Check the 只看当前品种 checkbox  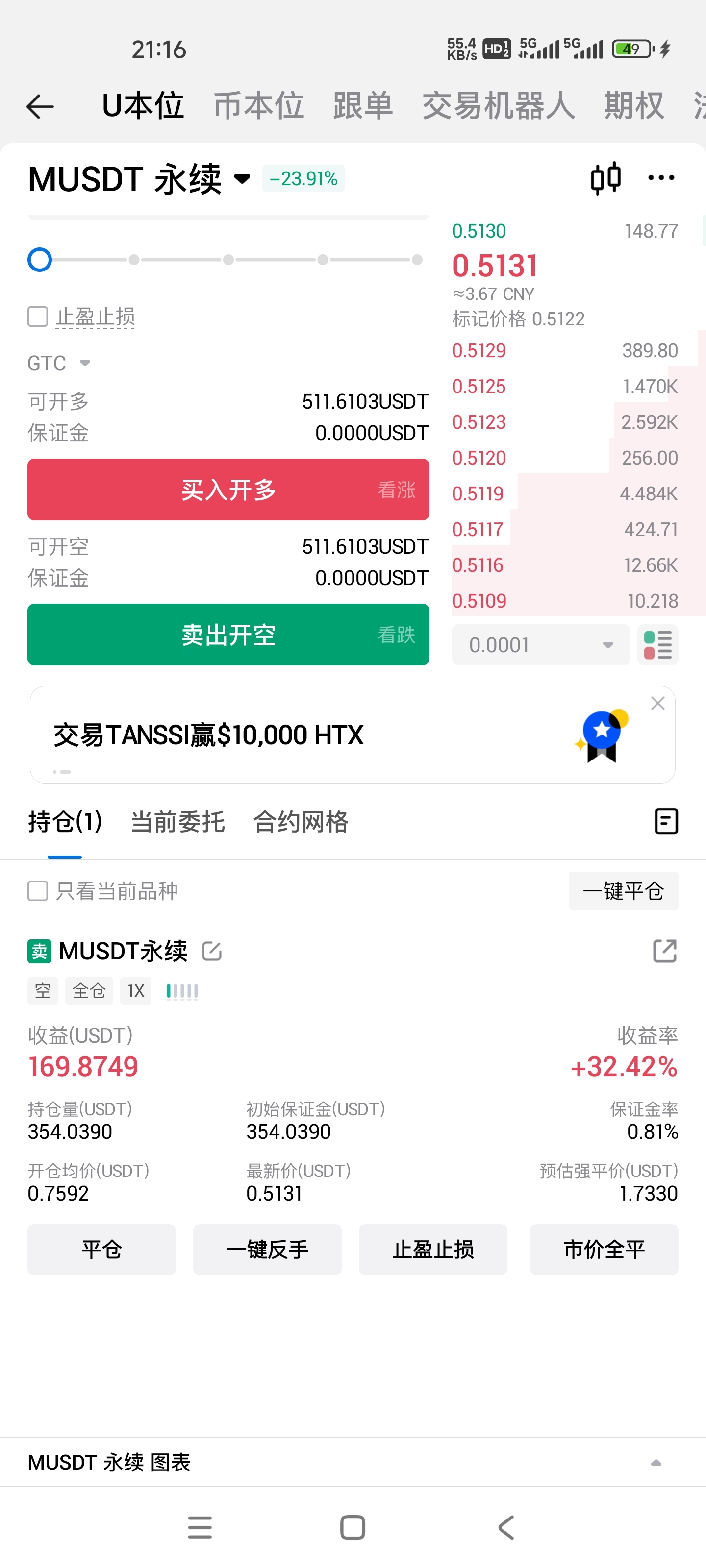[x=37, y=890]
